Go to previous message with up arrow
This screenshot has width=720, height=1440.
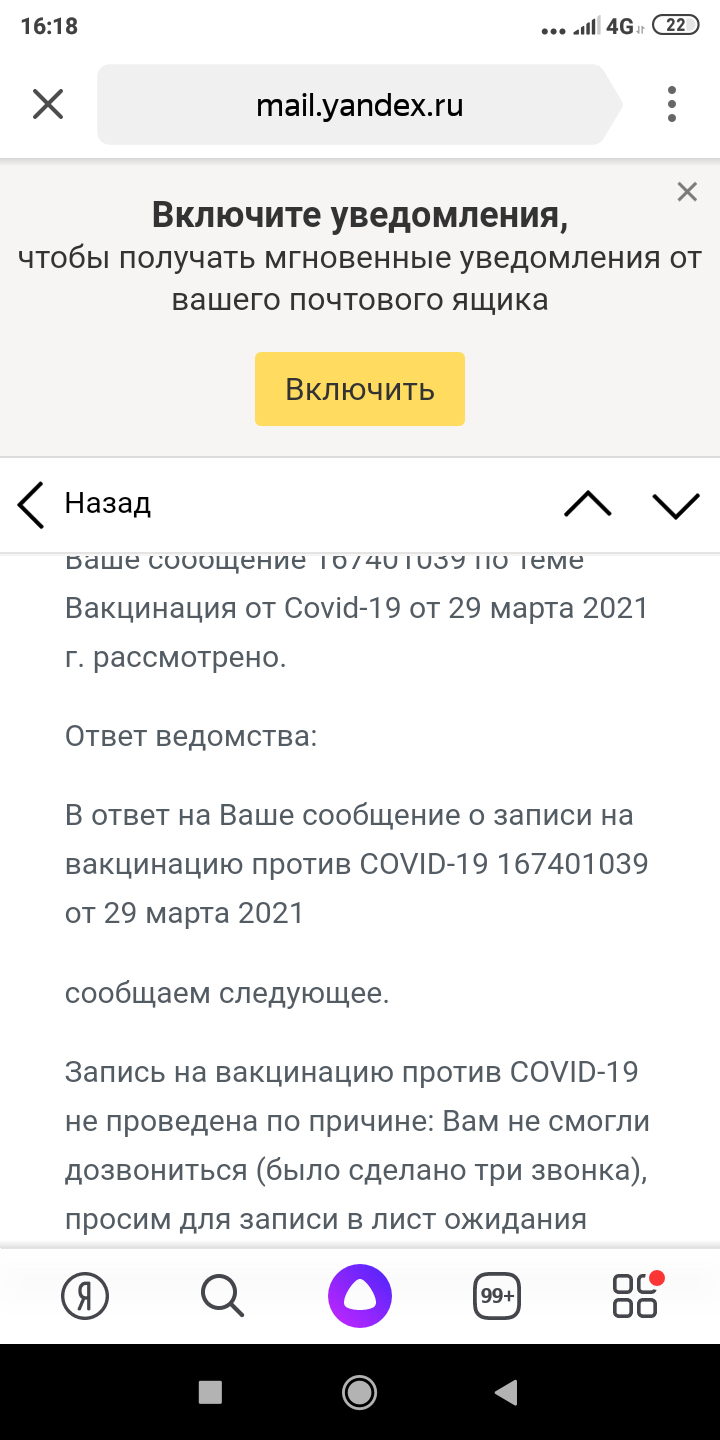(587, 504)
